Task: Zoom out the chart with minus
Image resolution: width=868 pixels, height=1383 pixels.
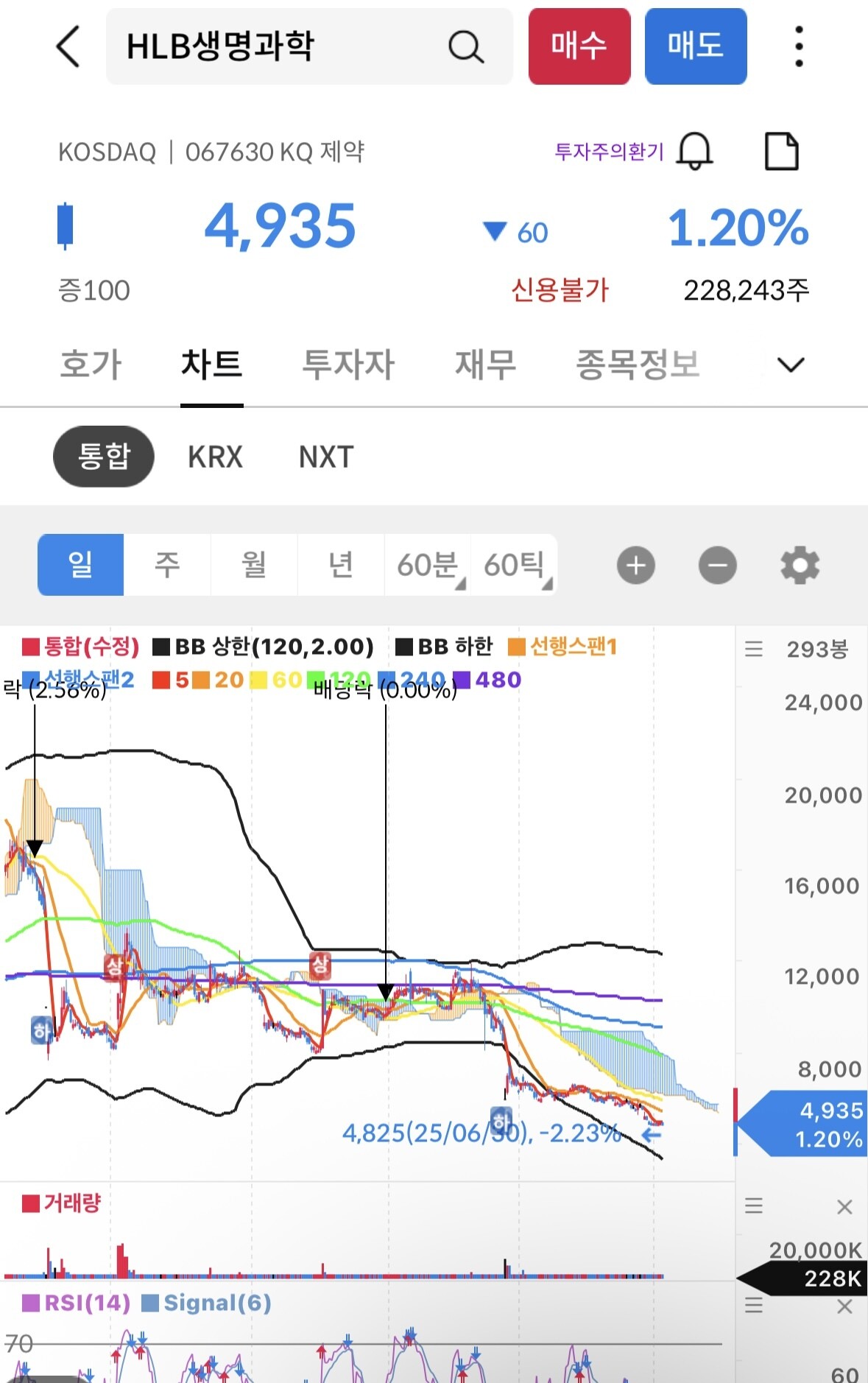Action: pos(718,566)
